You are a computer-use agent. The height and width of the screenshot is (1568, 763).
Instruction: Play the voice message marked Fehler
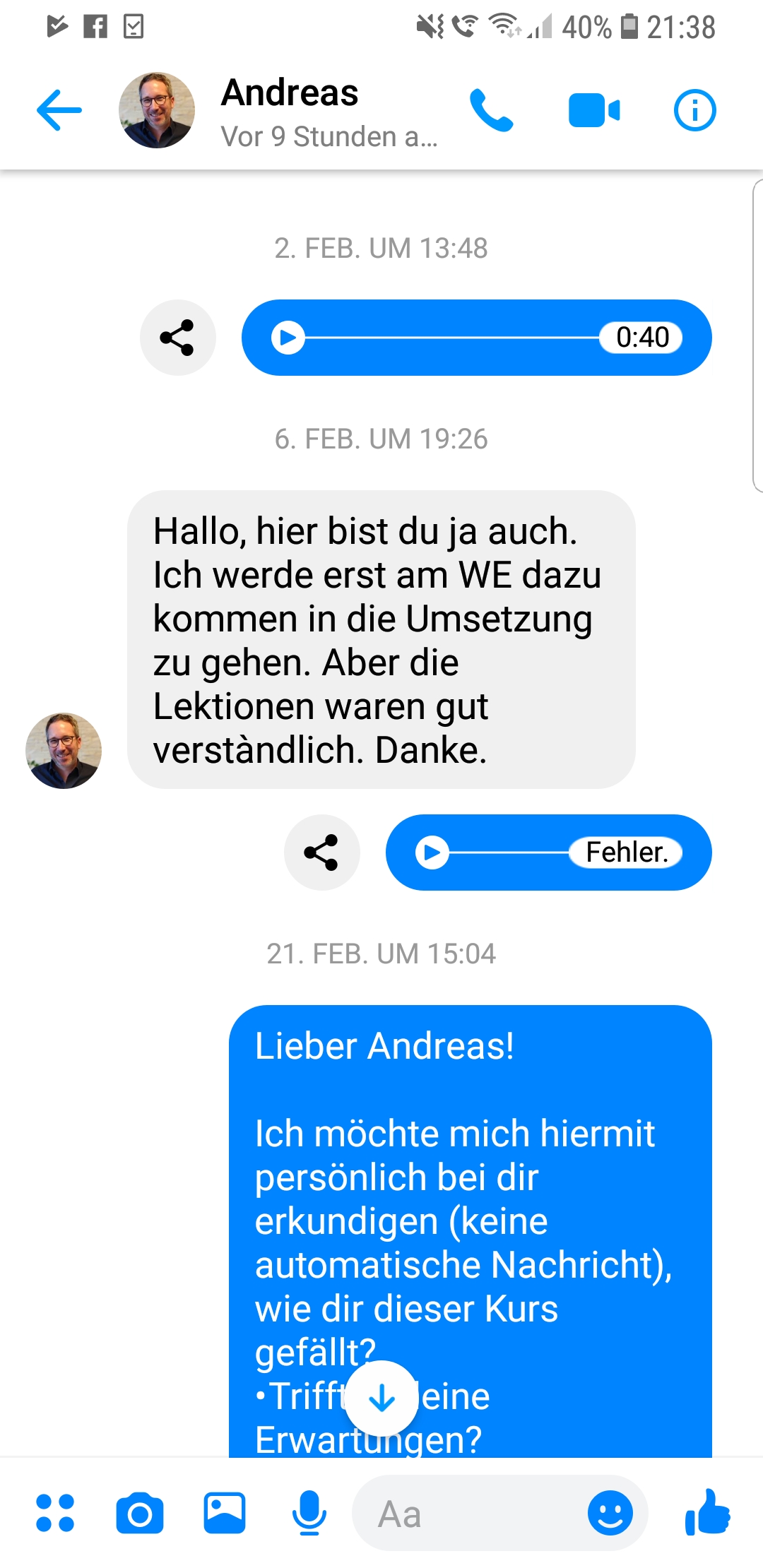tap(432, 853)
